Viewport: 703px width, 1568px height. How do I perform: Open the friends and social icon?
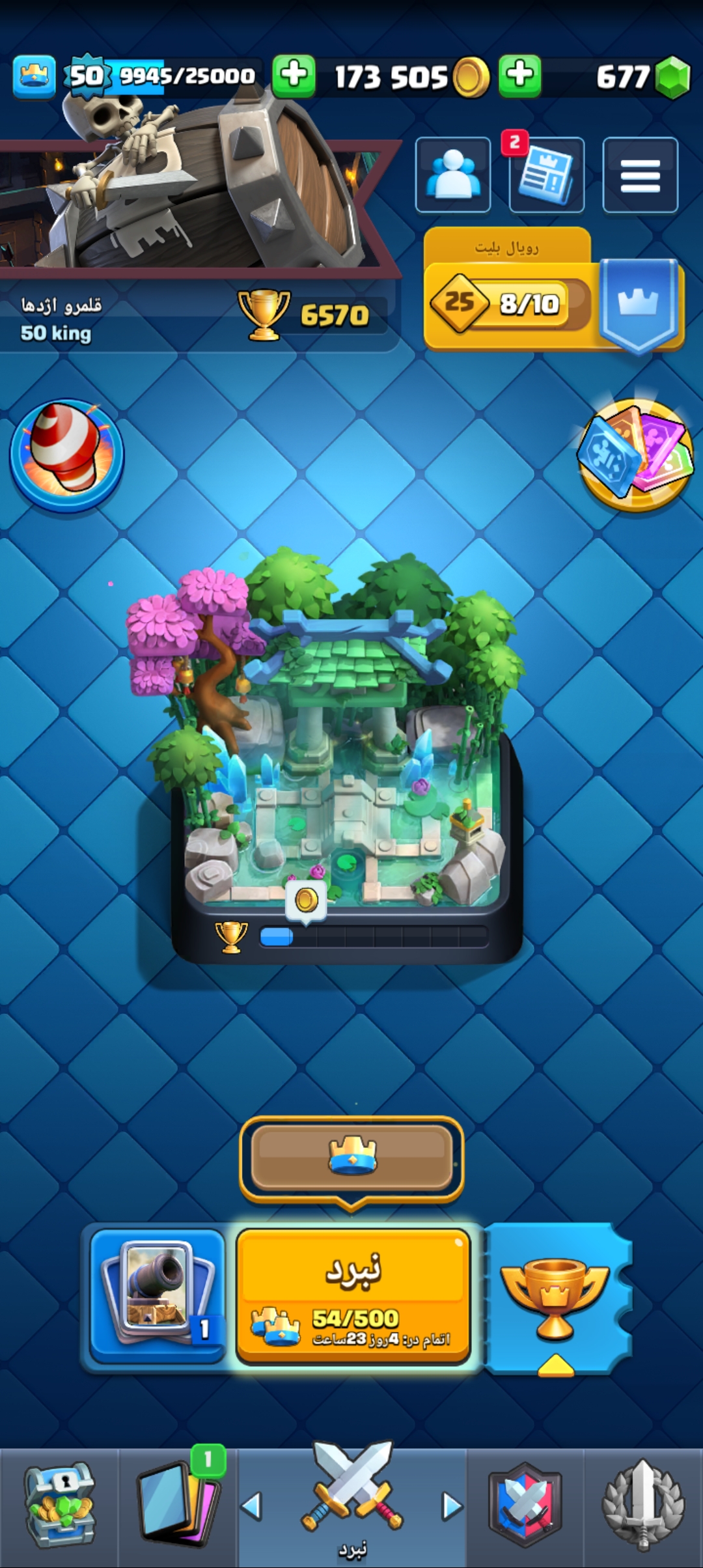click(x=453, y=175)
